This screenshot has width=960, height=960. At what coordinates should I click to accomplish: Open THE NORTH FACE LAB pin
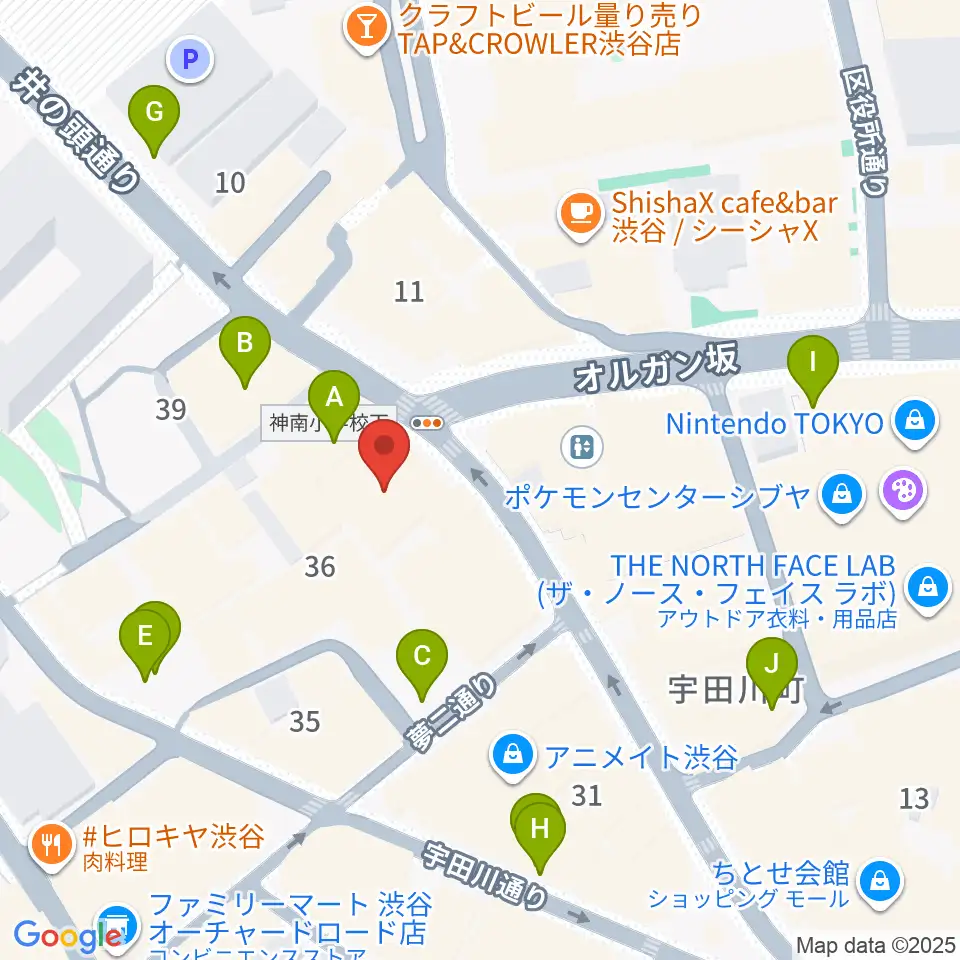(928, 588)
